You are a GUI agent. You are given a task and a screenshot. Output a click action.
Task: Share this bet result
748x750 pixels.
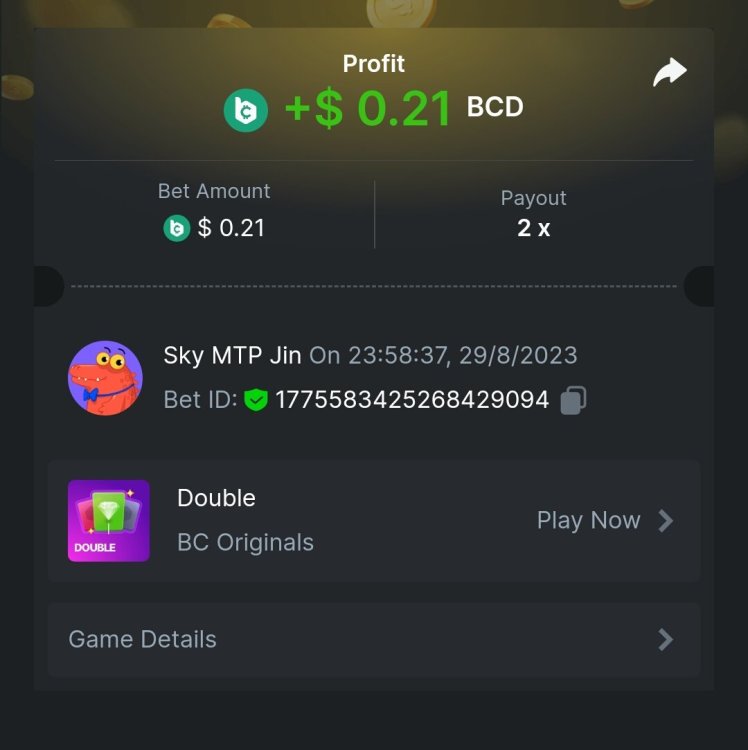pos(669,73)
